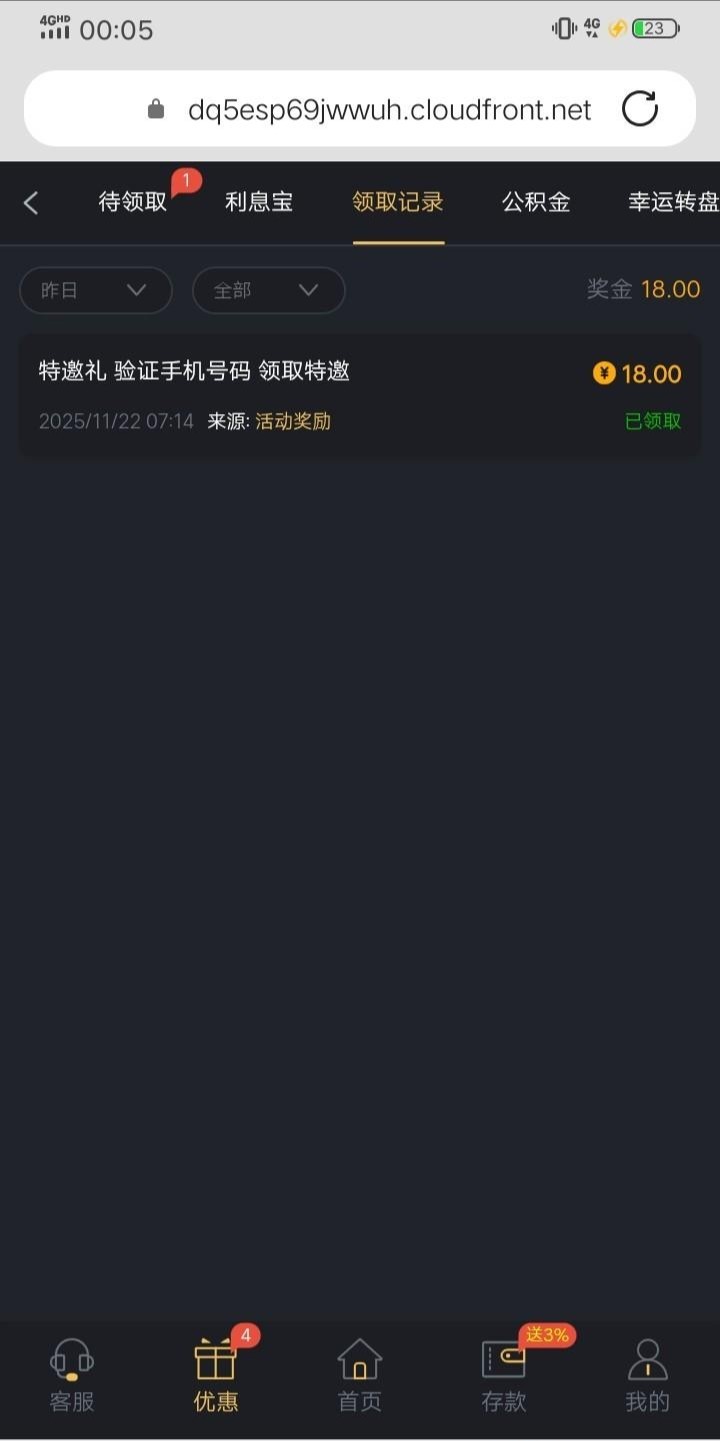Viewport: 720px width, 1441px height.
Task: Open the 特邀礼 reward record card
Action: 360,396
